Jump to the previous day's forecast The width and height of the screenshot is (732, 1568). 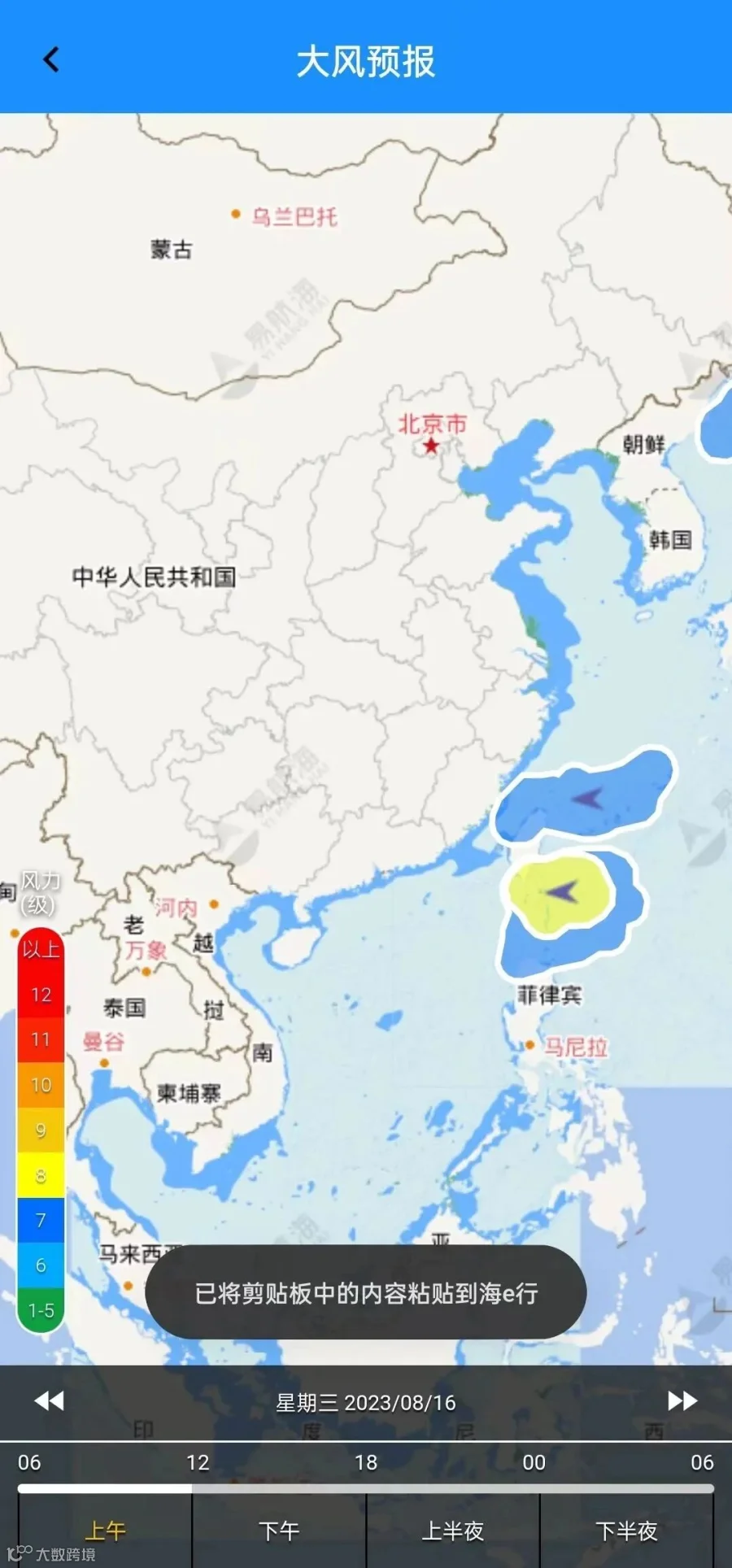click(x=49, y=1400)
